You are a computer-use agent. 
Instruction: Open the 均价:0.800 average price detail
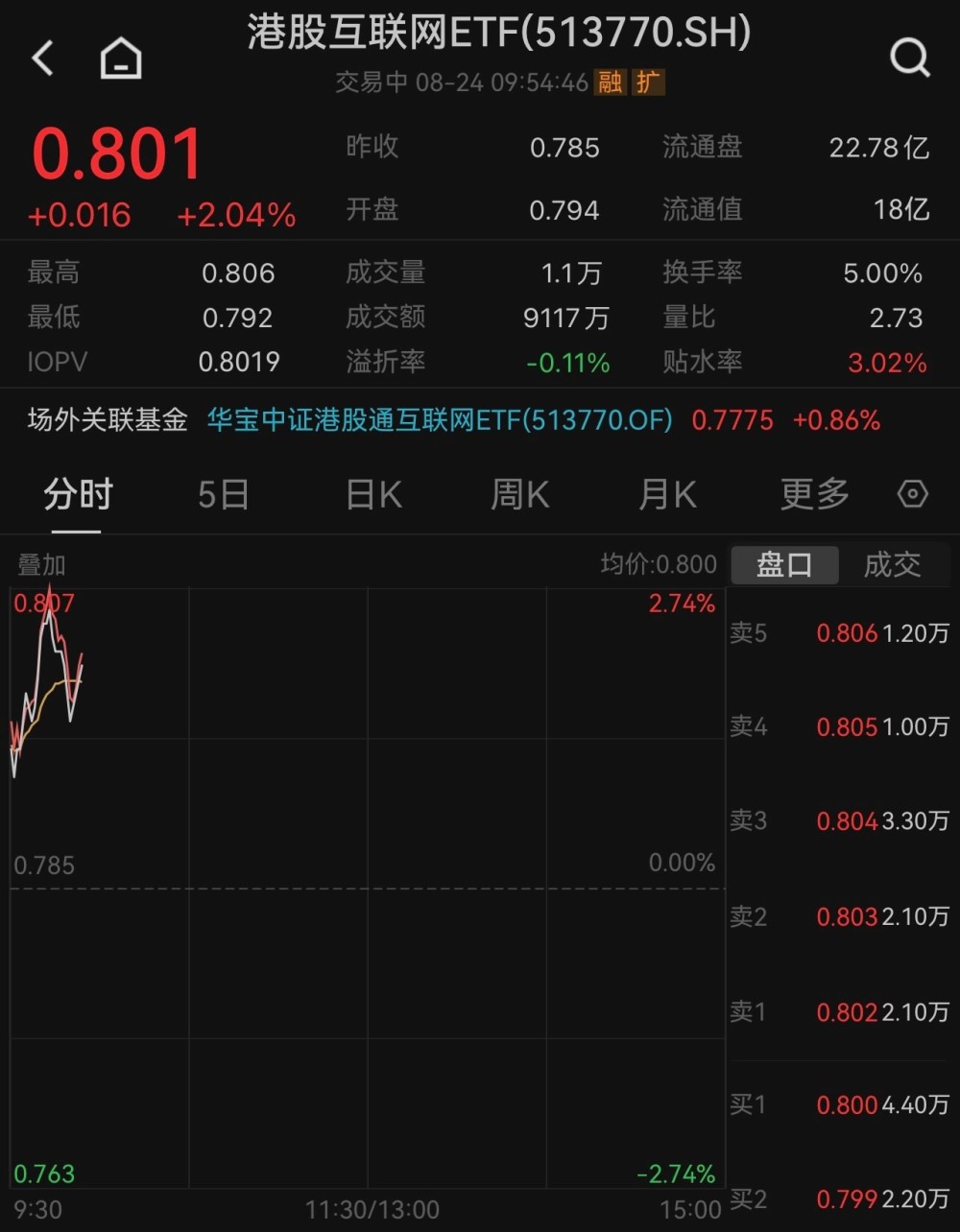[x=657, y=565]
